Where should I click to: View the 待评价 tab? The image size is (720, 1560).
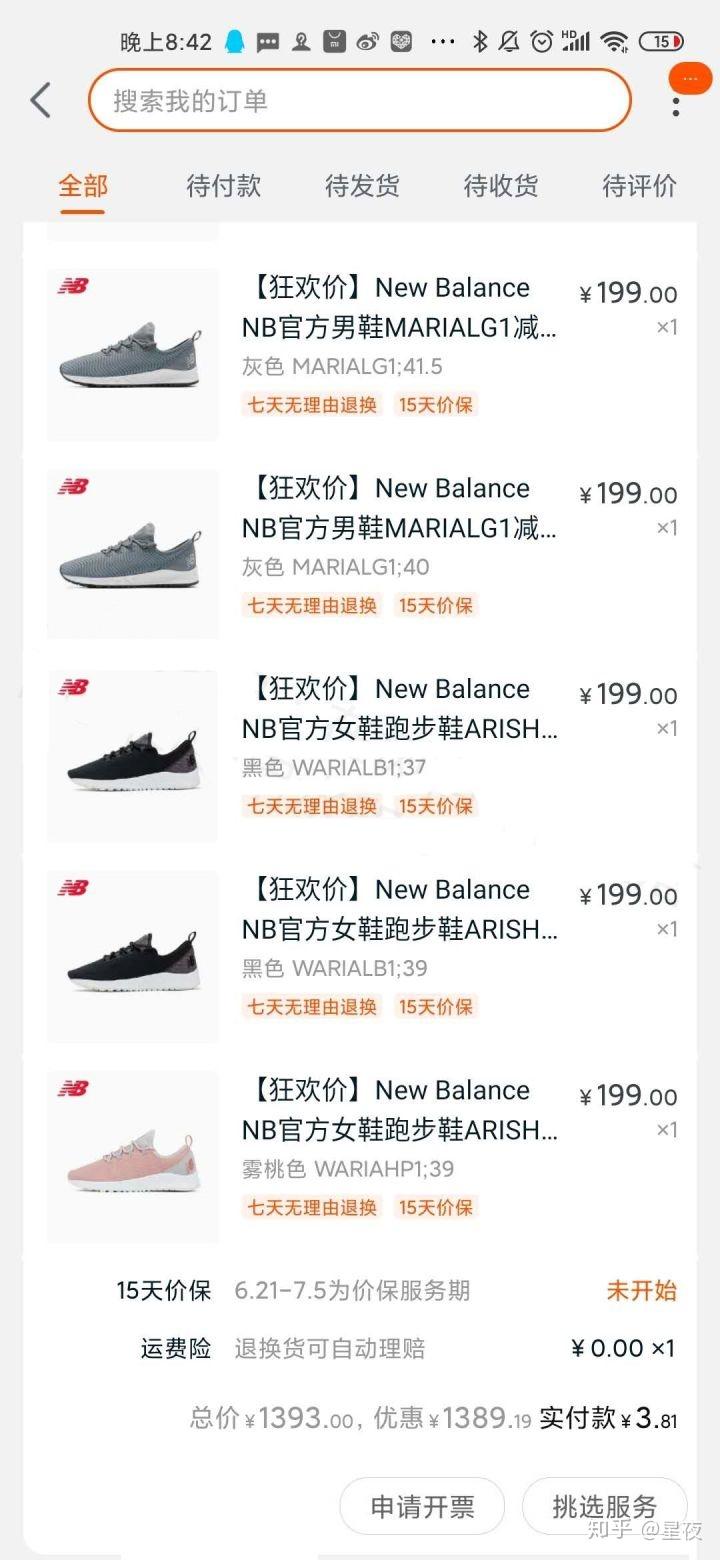639,186
